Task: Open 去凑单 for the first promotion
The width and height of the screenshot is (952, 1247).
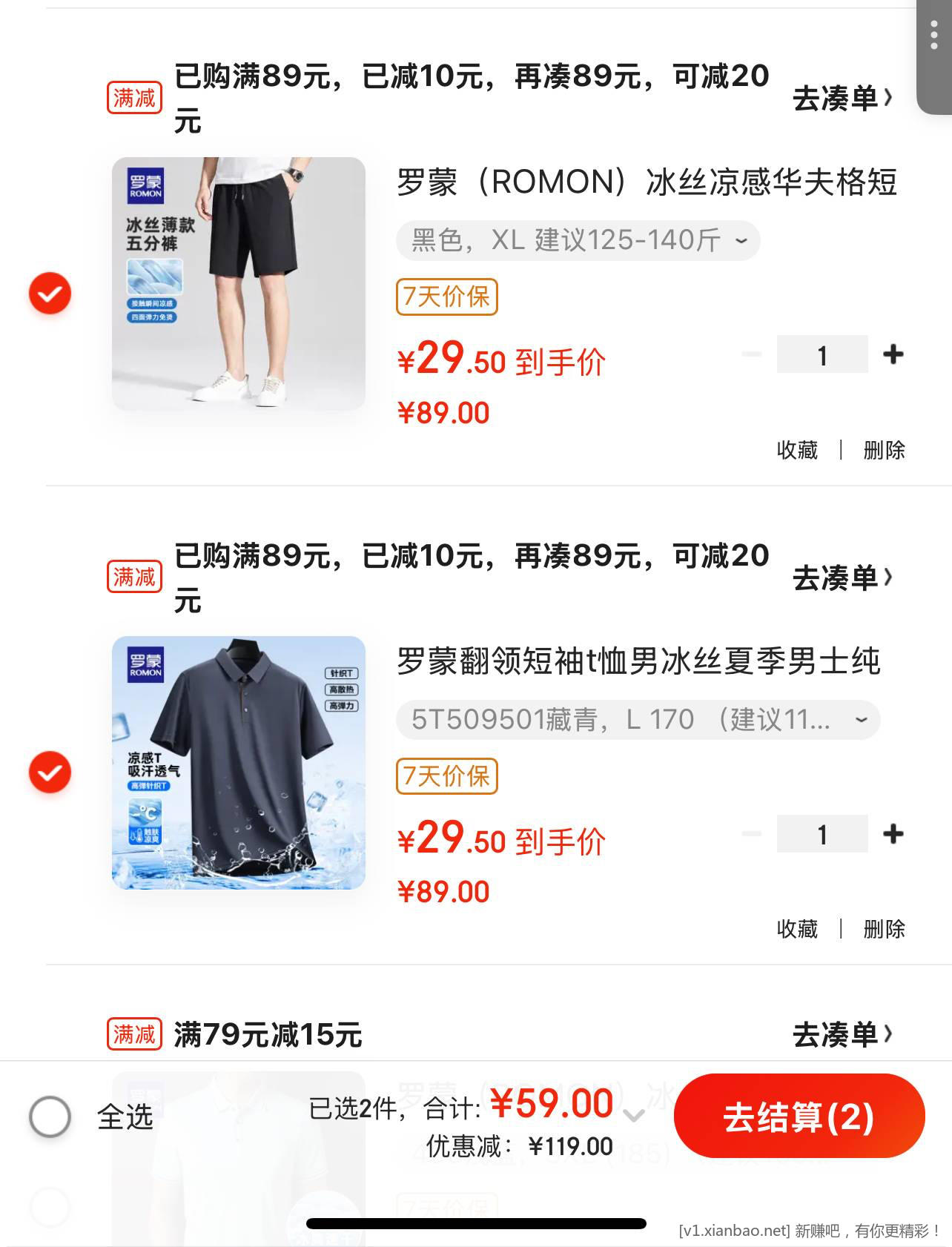Action: tap(842, 97)
